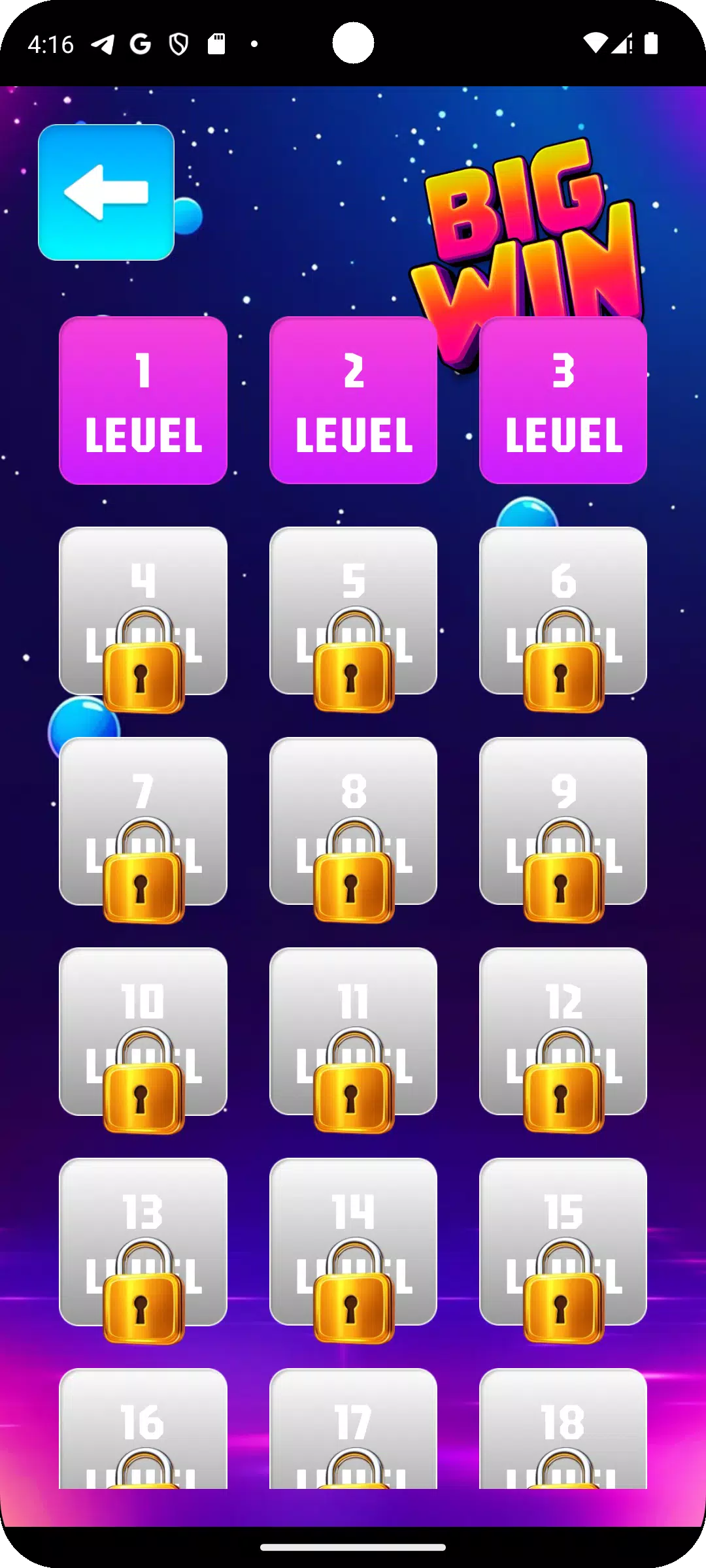Tap the locked Level 17 tile
The height and width of the screenshot is (1568, 706).
tap(353, 1429)
